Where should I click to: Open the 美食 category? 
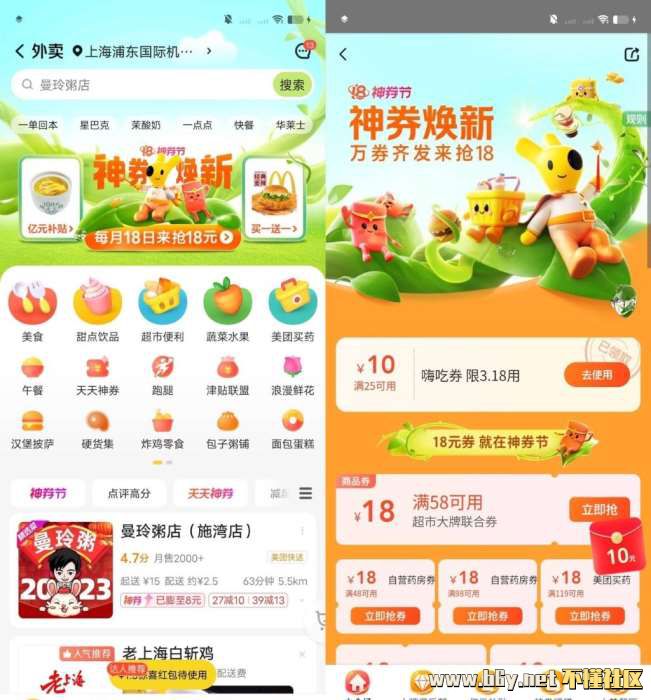[32, 310]
